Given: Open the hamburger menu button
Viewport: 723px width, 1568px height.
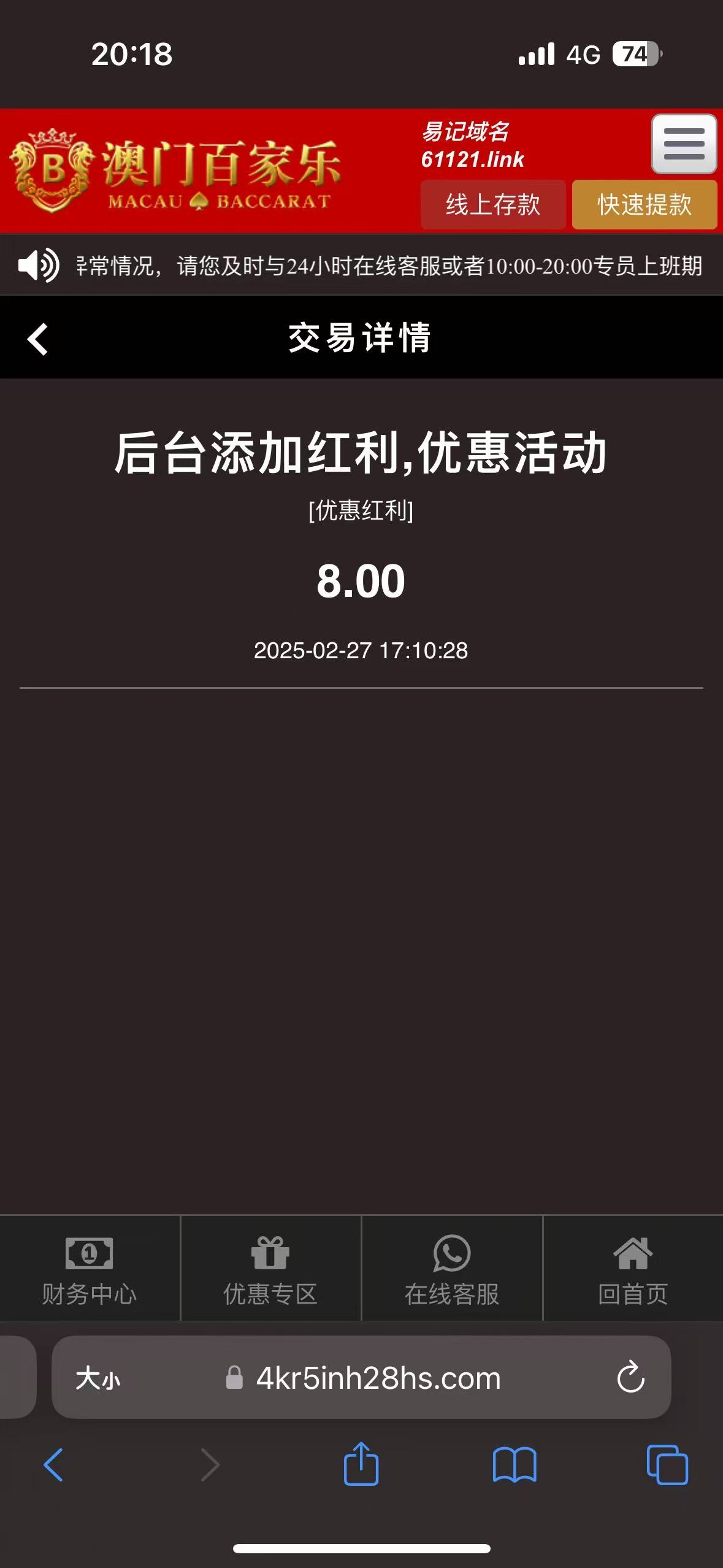Looking at the screenshot, I should click(x=684, y=144).
